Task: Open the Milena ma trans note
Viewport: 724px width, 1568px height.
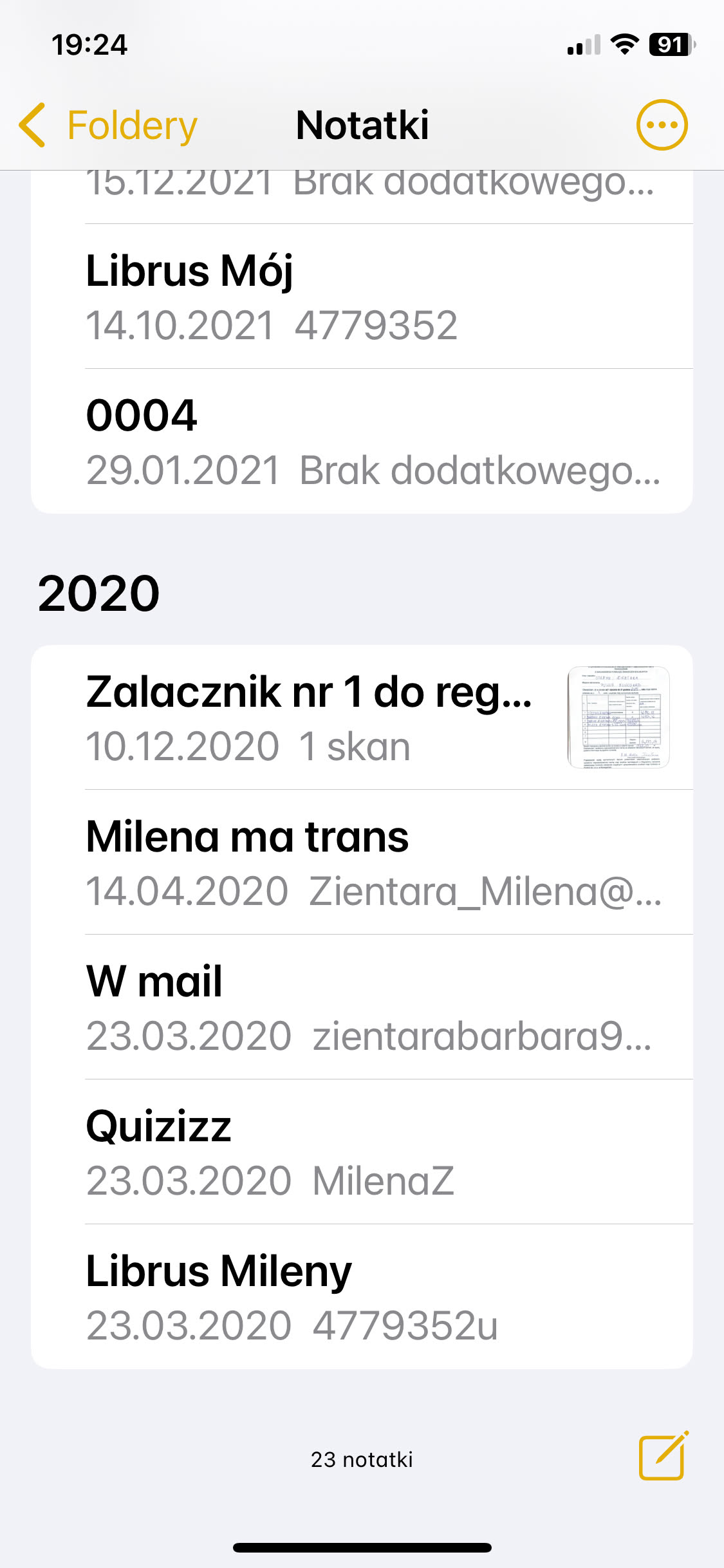Action: tap(360, 863)
